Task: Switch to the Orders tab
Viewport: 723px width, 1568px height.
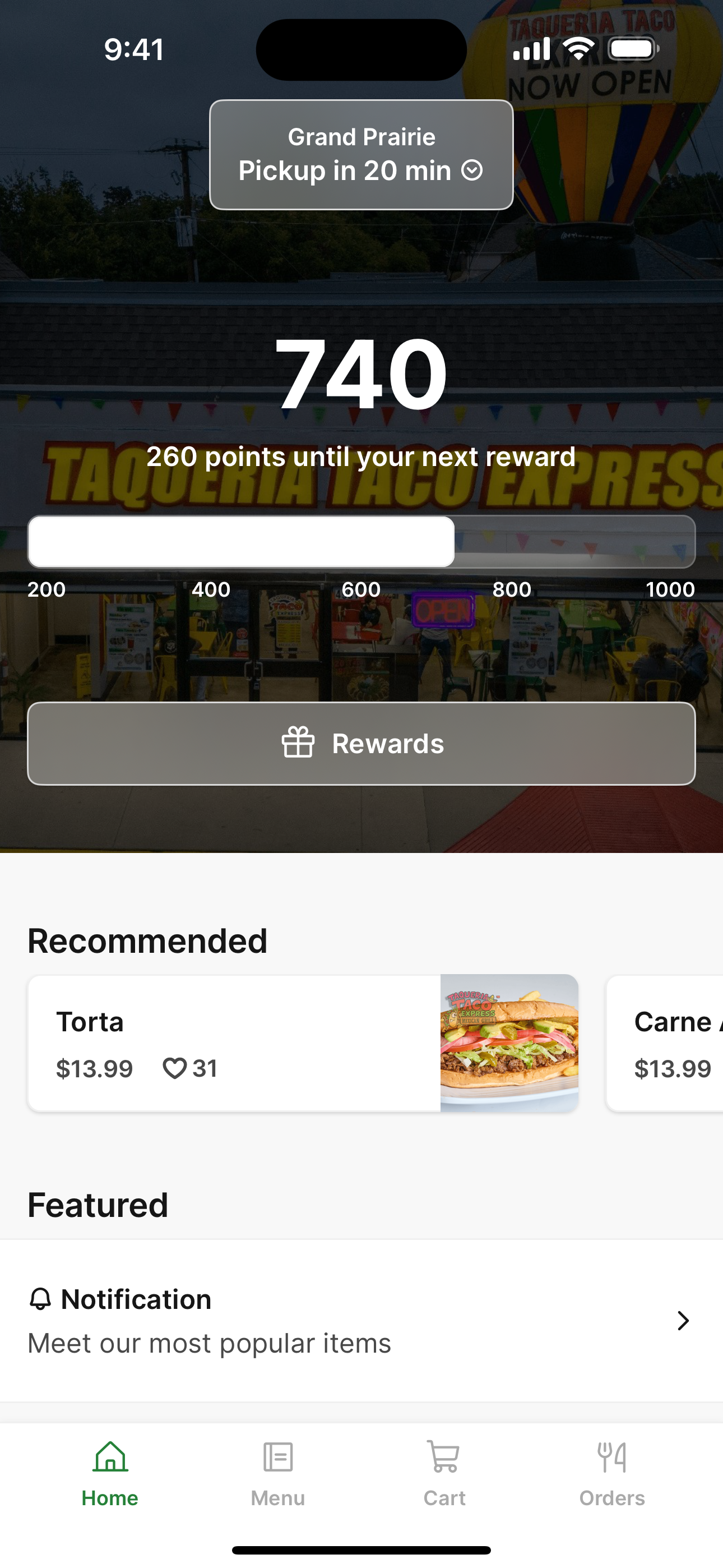Action: coord(611,1473)
